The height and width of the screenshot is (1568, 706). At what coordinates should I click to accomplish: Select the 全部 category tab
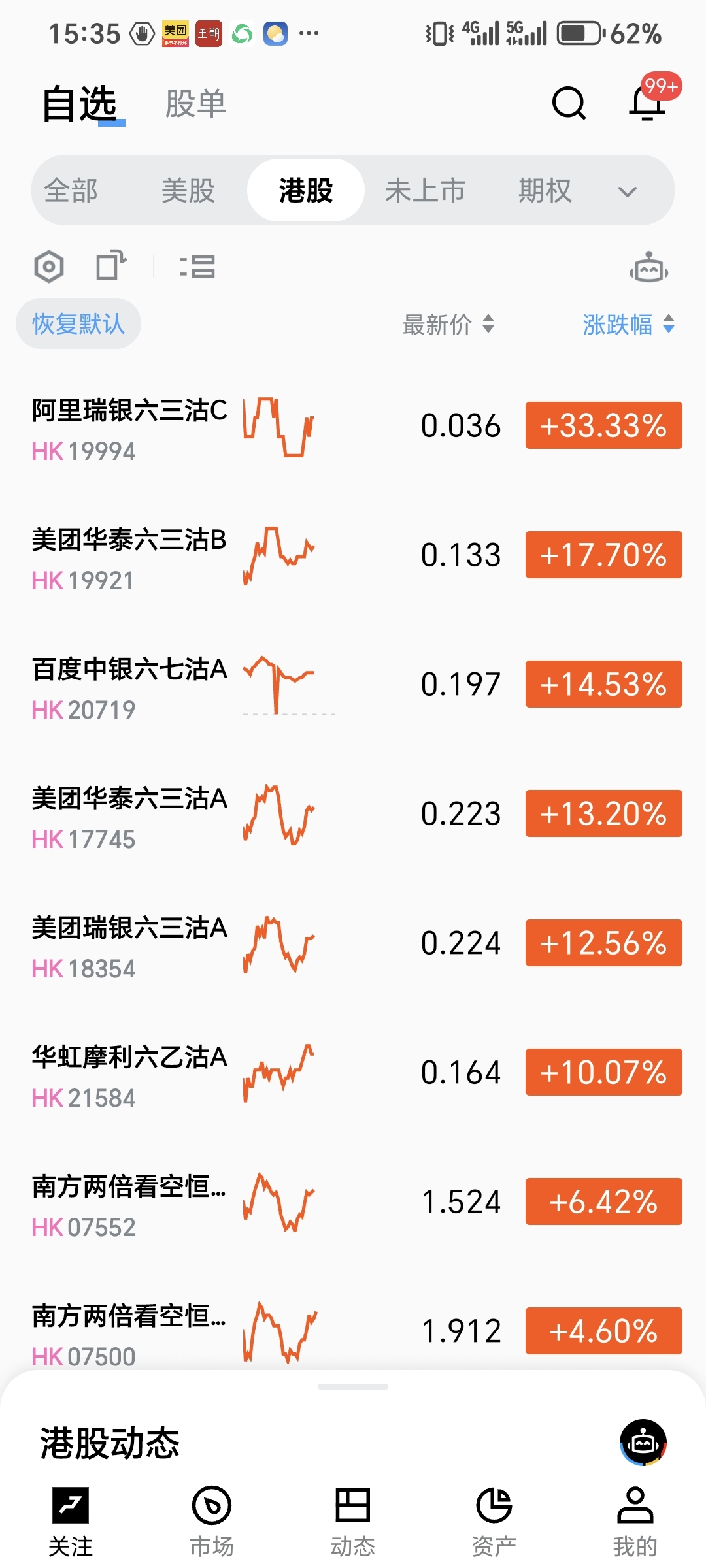point(71,191)
